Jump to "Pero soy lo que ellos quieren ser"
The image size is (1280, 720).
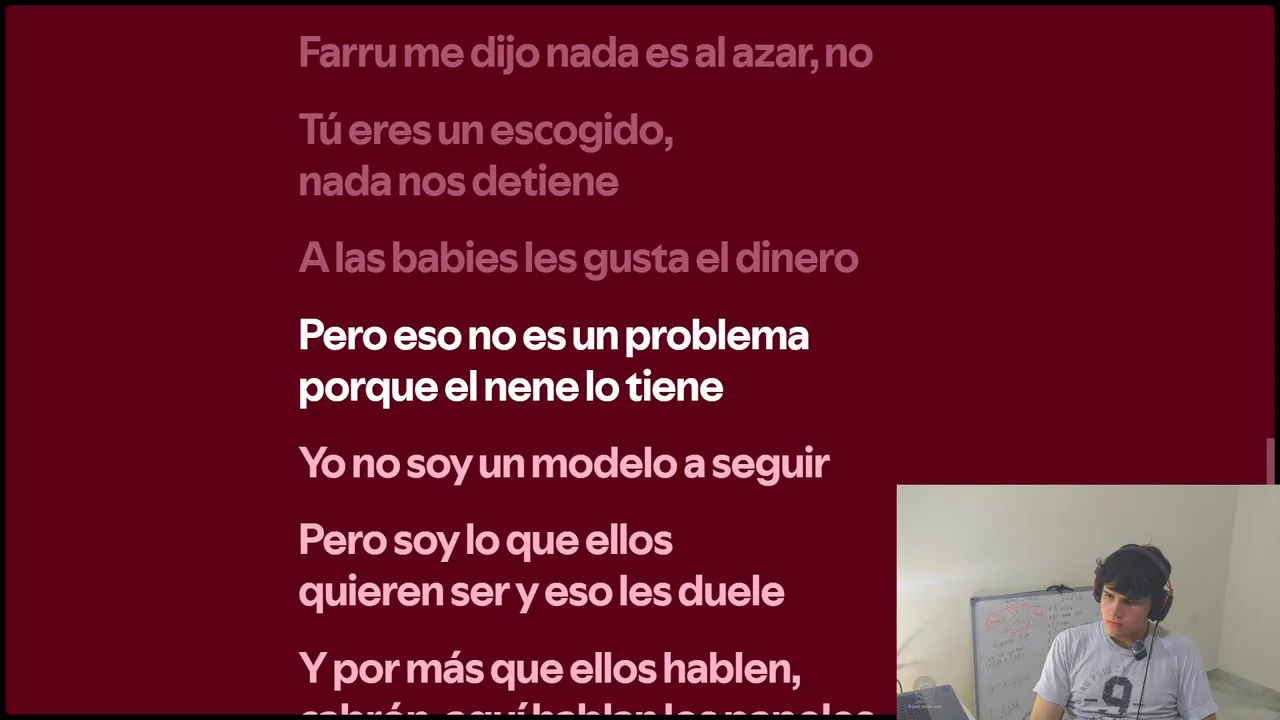(x=540, y=566)
